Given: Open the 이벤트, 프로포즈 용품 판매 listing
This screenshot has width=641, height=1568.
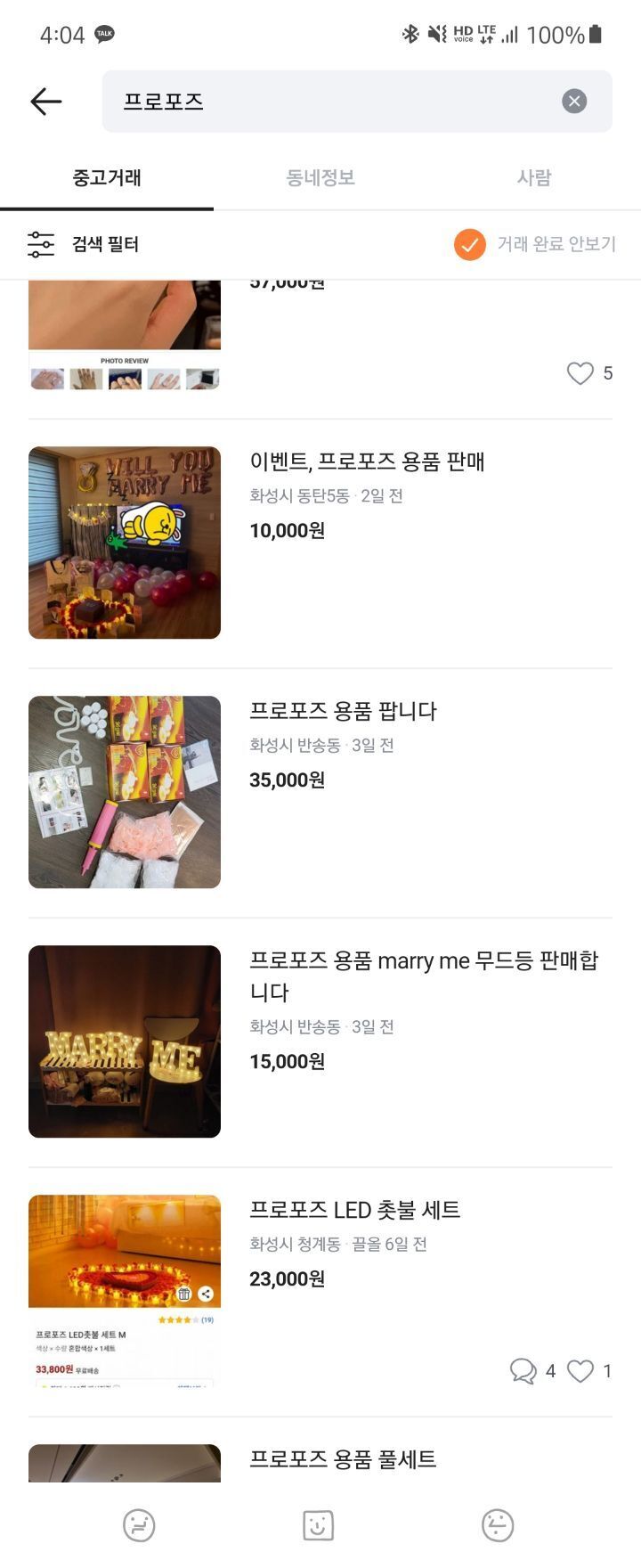Looking at the screenshot, I should 367,461.
